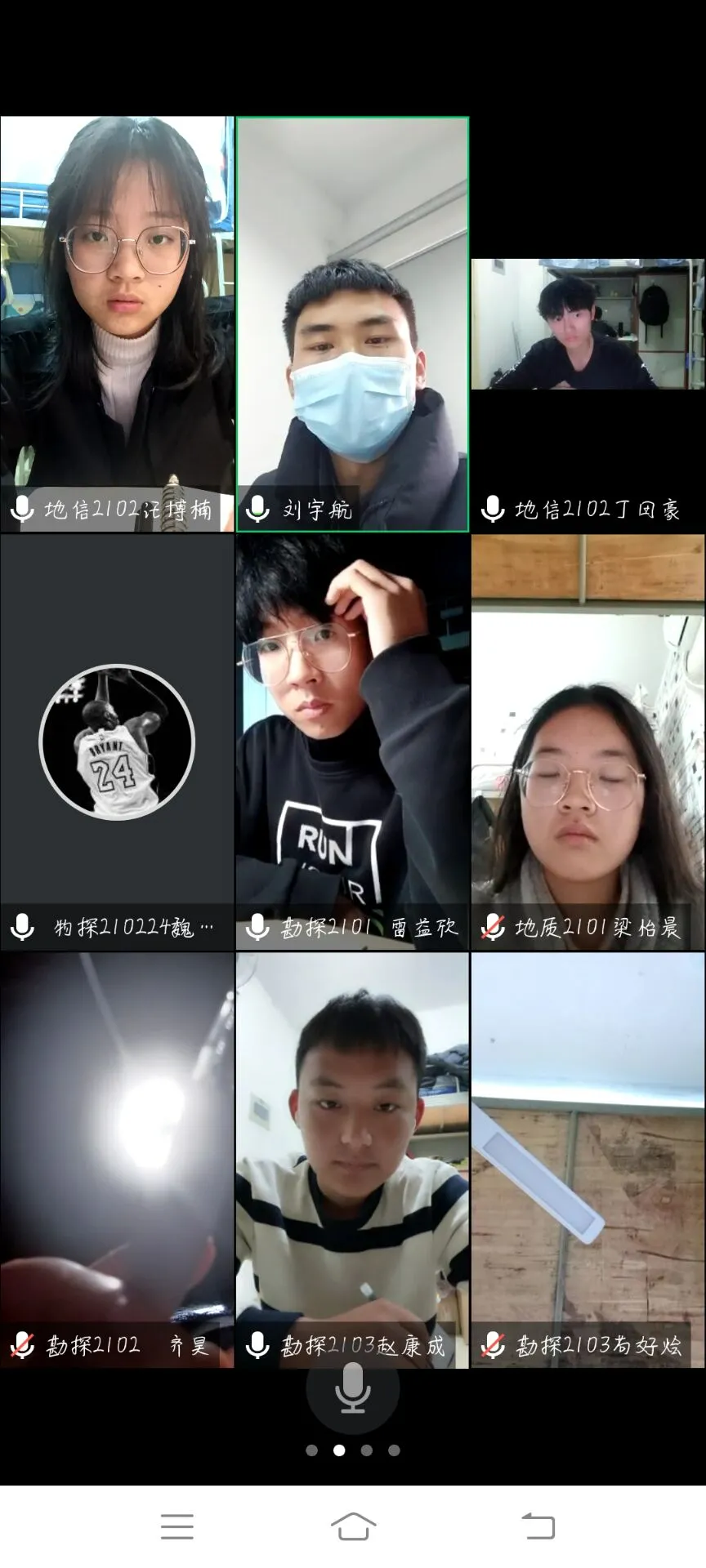Go to the system home screen
This screenshot has height=1568, width=706.
click(353, 1526)
